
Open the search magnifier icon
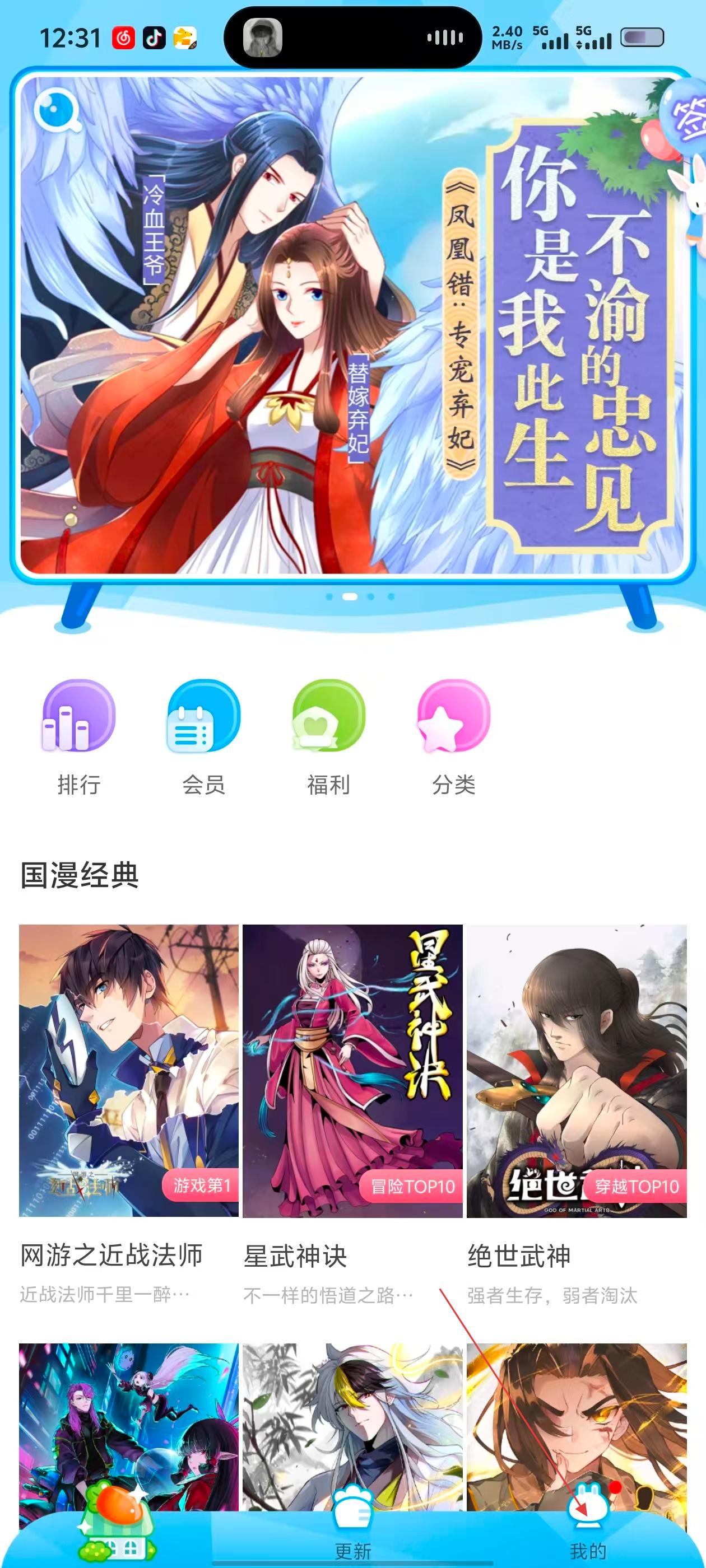57,111
